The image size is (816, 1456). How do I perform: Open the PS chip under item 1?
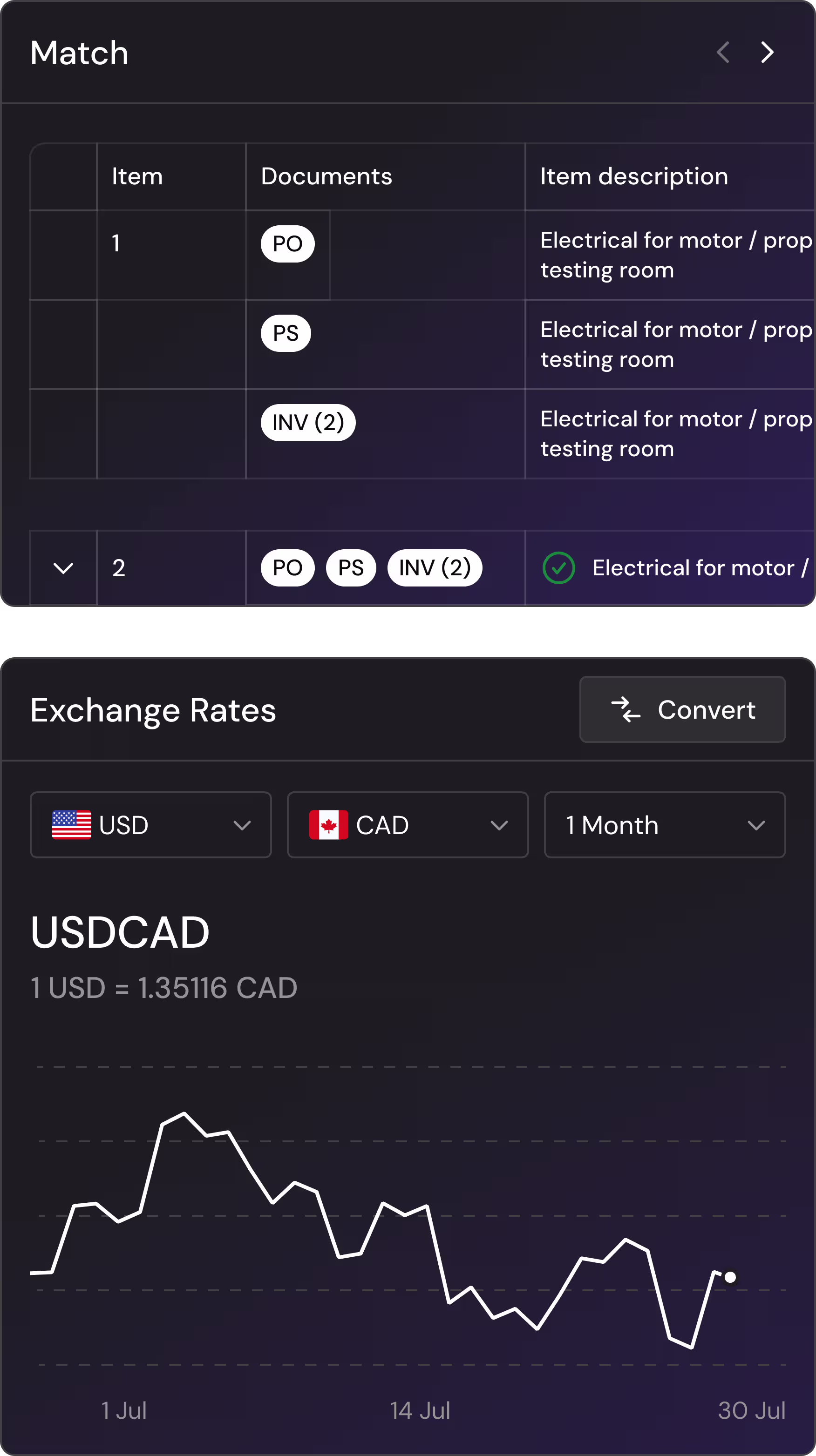286,333
